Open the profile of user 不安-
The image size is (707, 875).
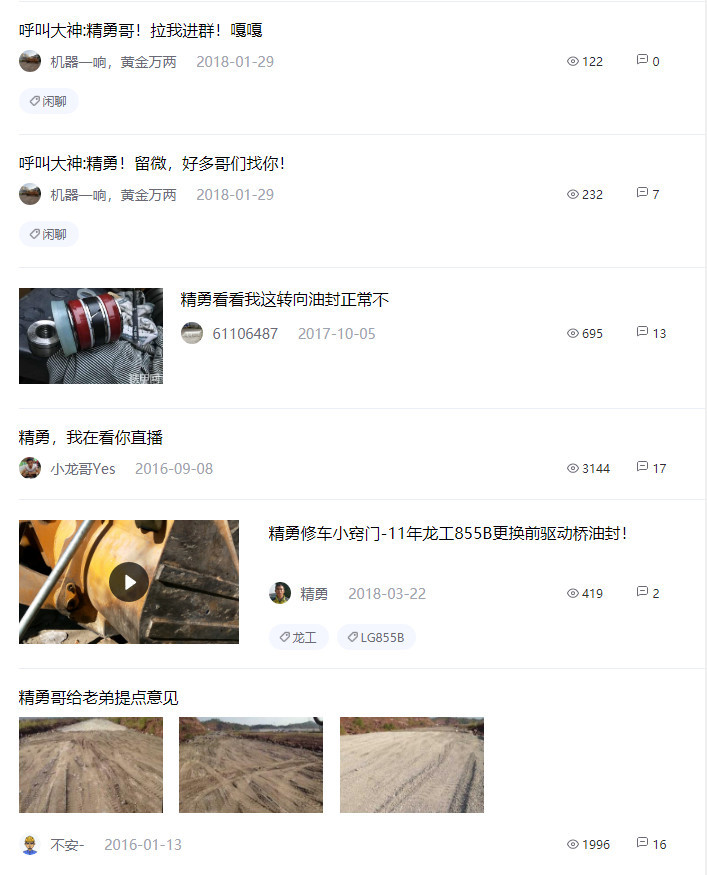66,844
